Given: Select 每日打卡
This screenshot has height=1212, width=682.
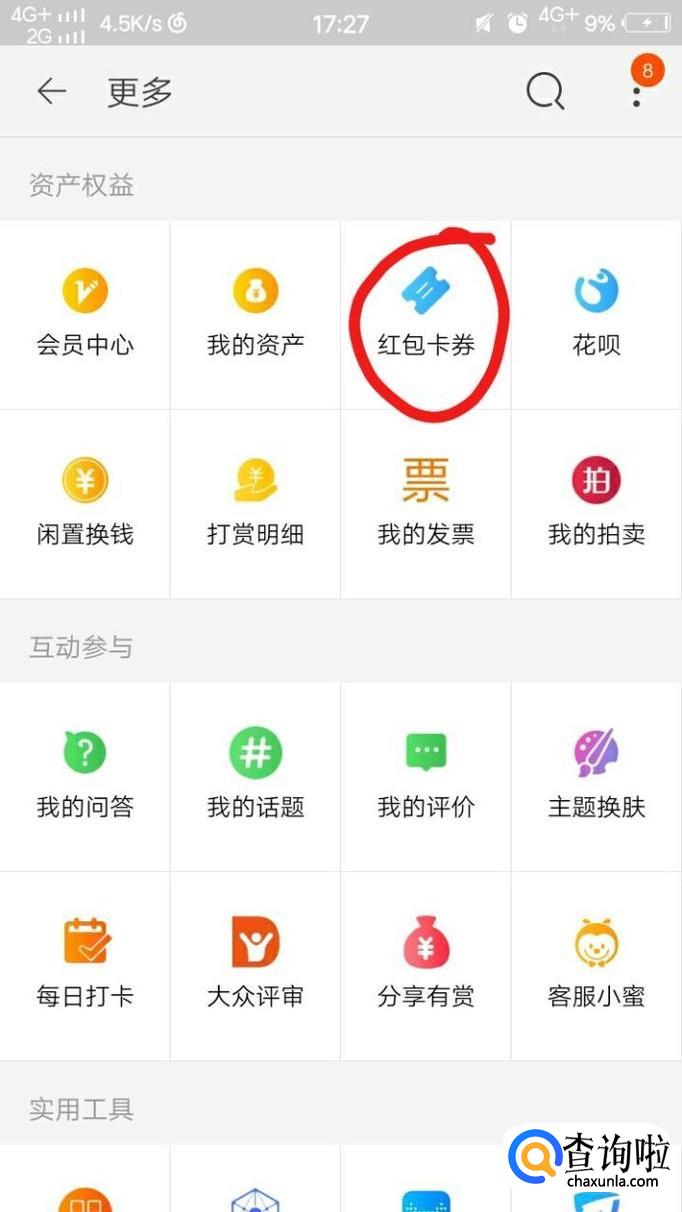Looking at the screenshot, I should (85, 965).
